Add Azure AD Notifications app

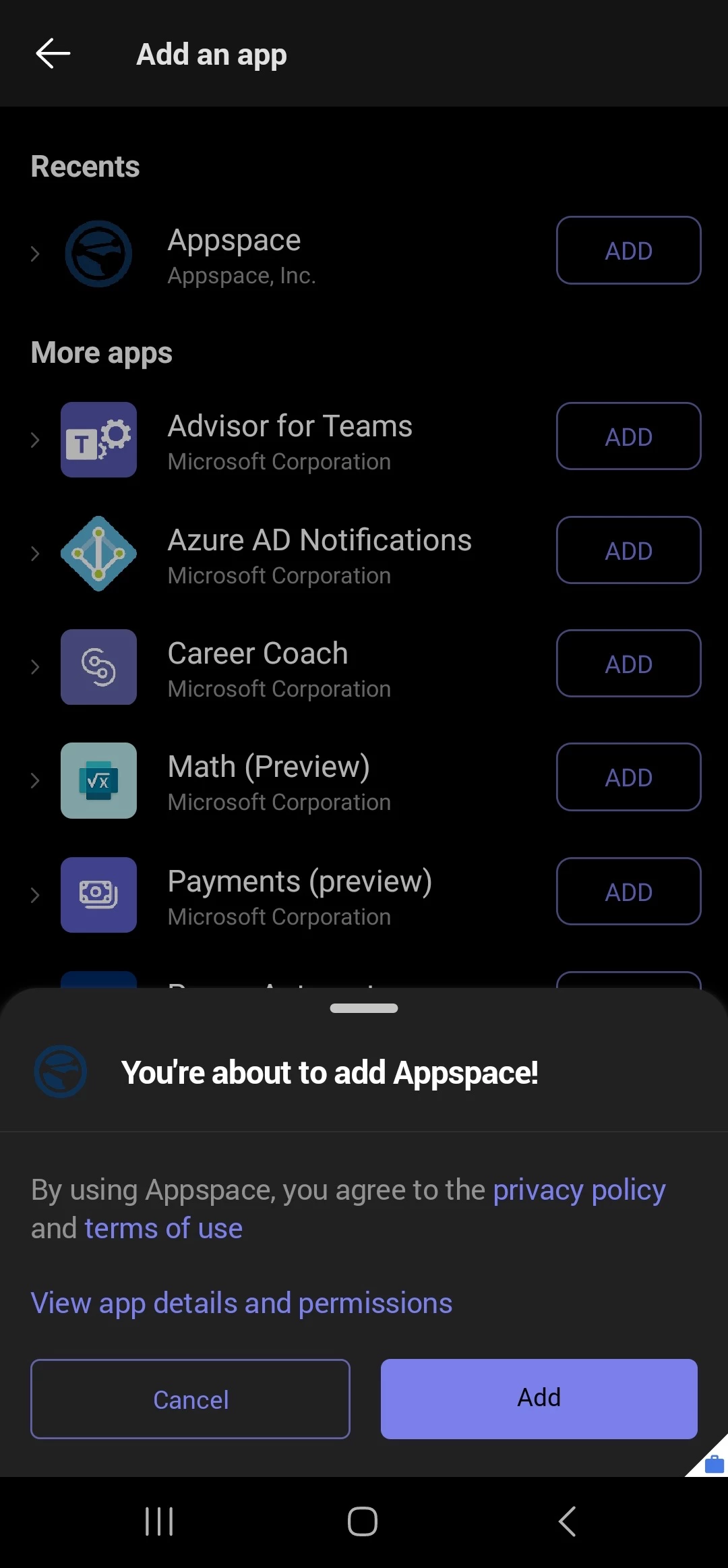pyautogui.click(x=628, y=550)
